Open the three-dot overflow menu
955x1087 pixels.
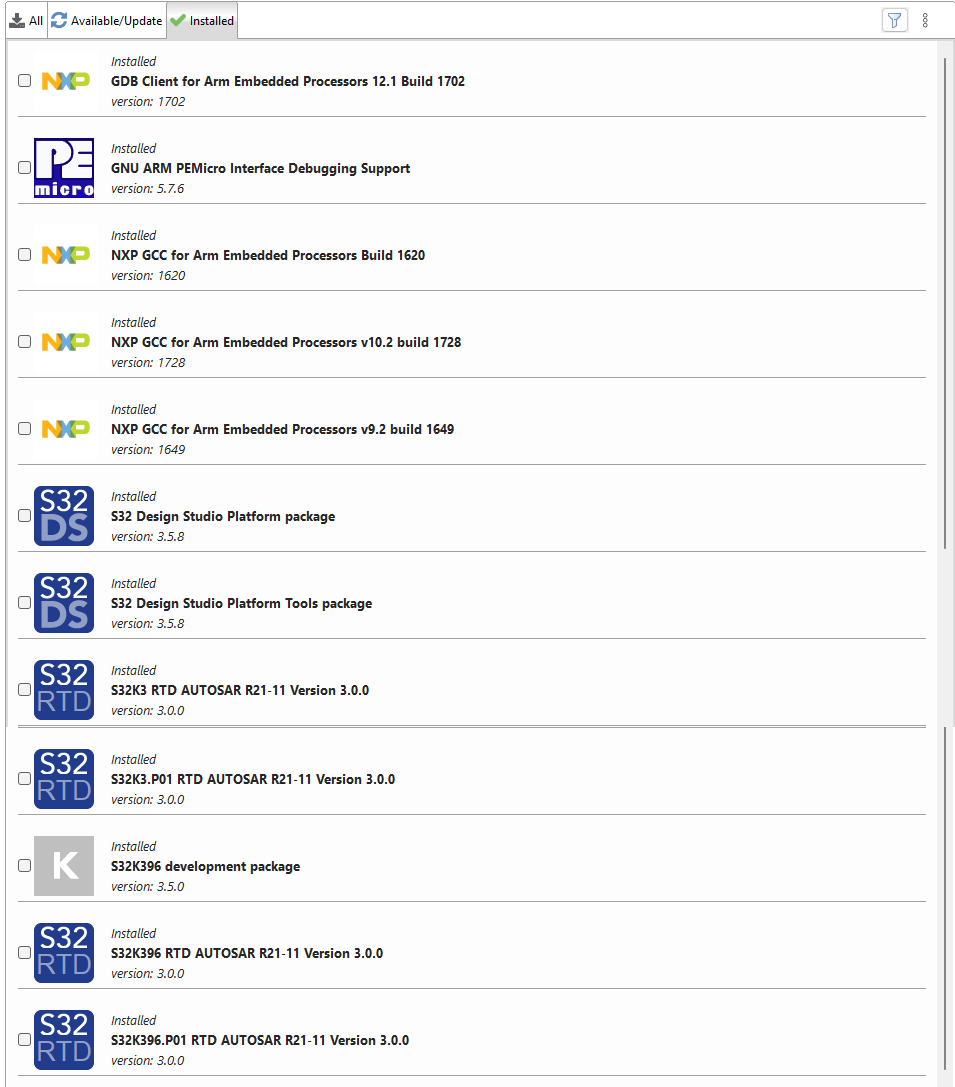tap(925, 20)
